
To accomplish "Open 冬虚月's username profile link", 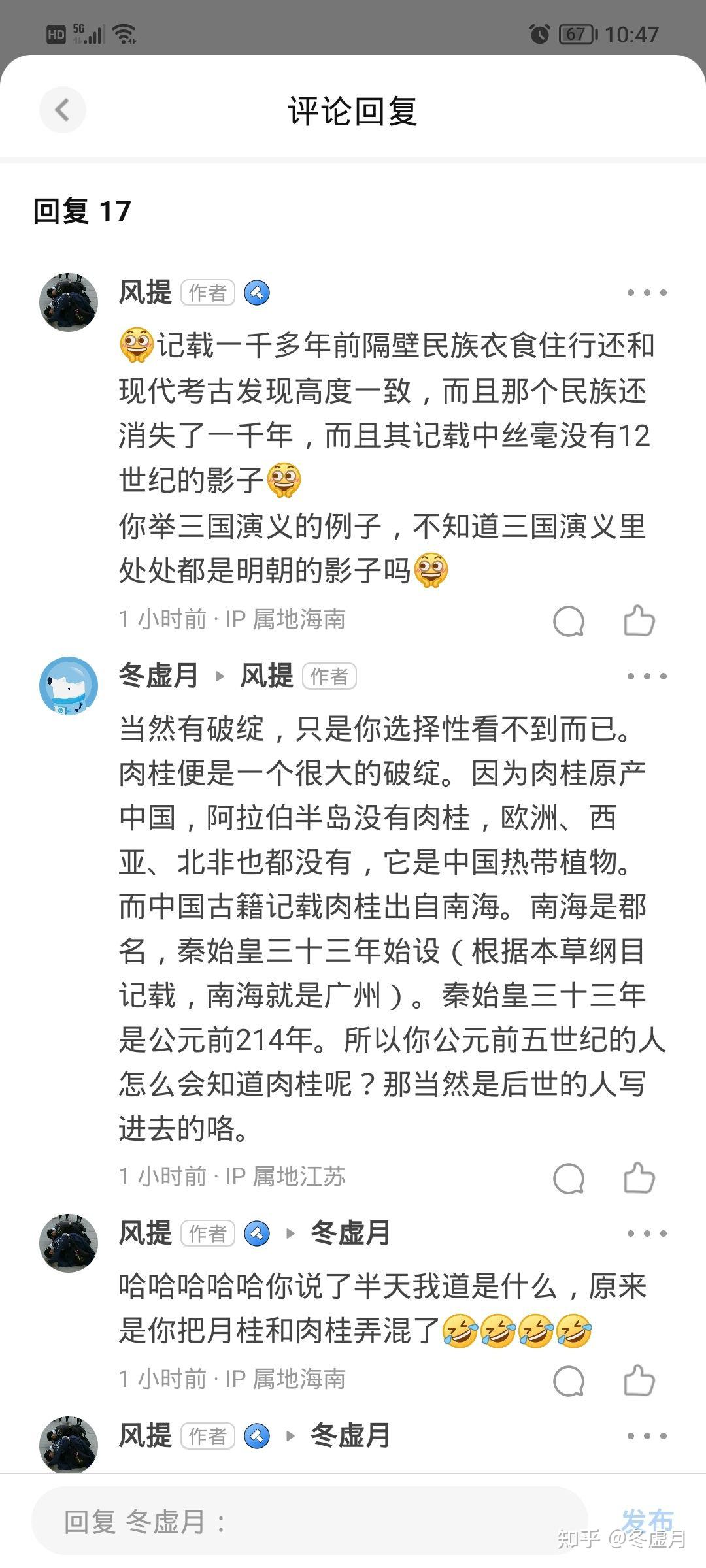I will point(157,676).
